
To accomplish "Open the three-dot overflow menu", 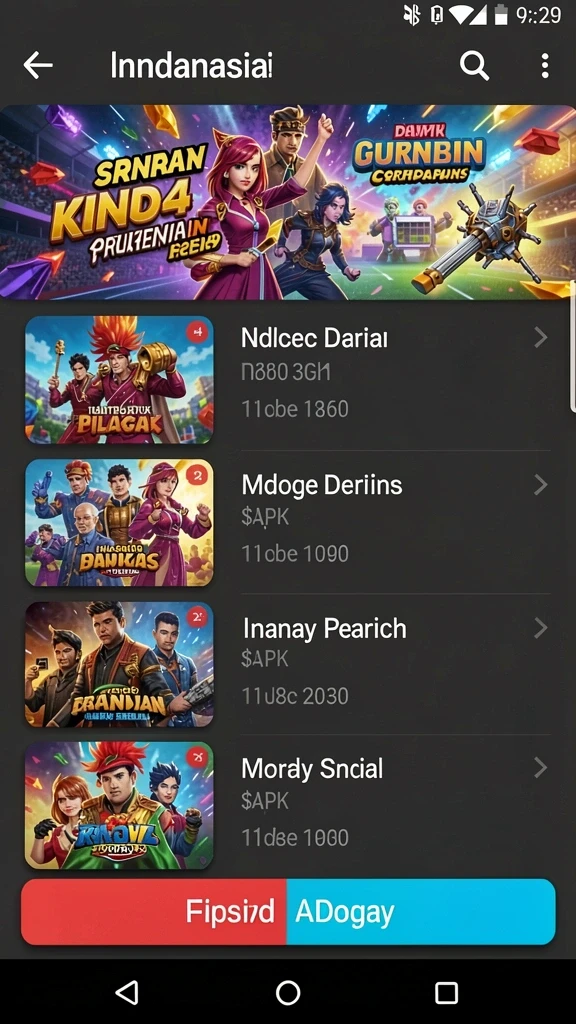I will [x=545, y=66].
